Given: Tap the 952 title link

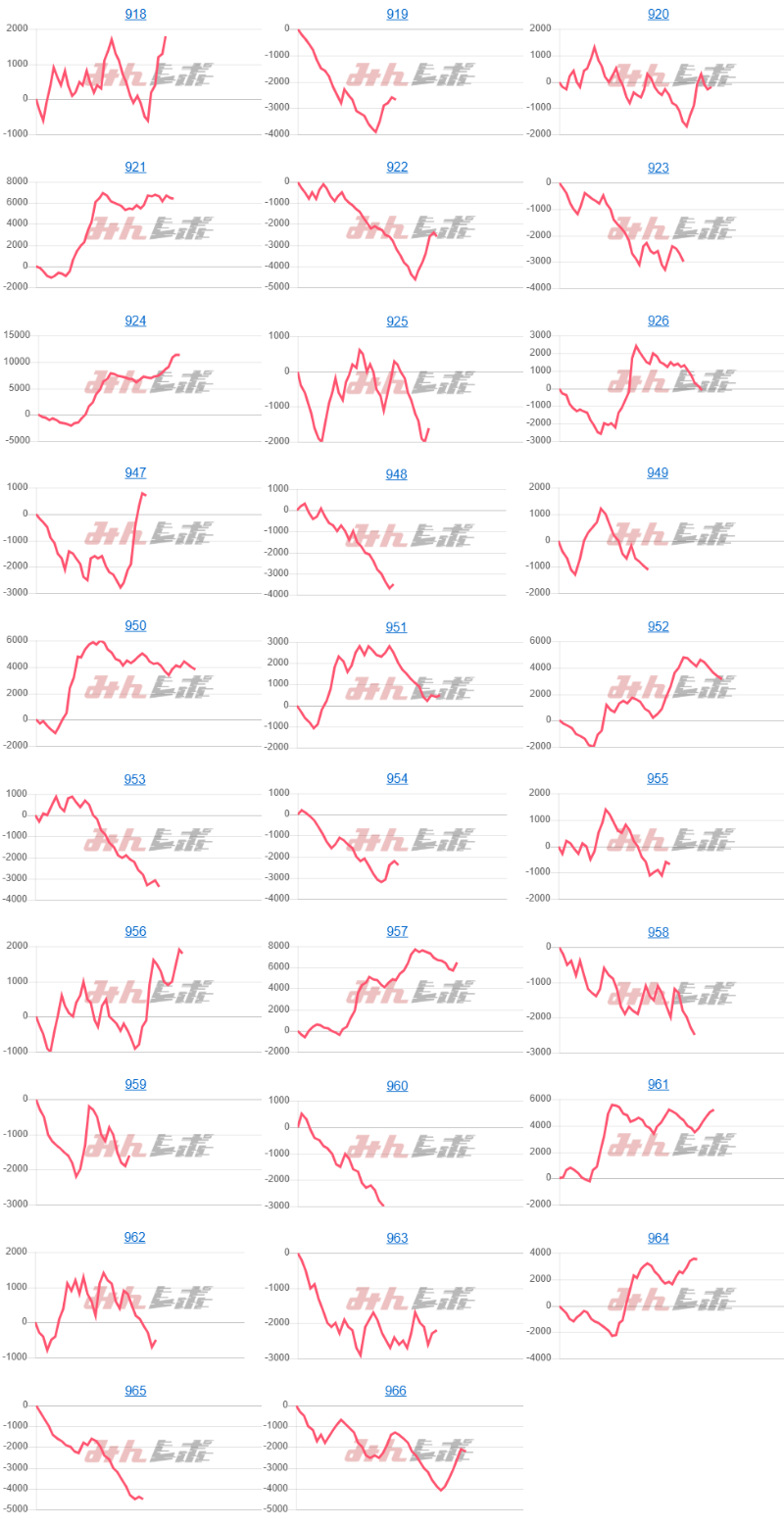Looking at the screenshot, I should [x=659, y=627].
